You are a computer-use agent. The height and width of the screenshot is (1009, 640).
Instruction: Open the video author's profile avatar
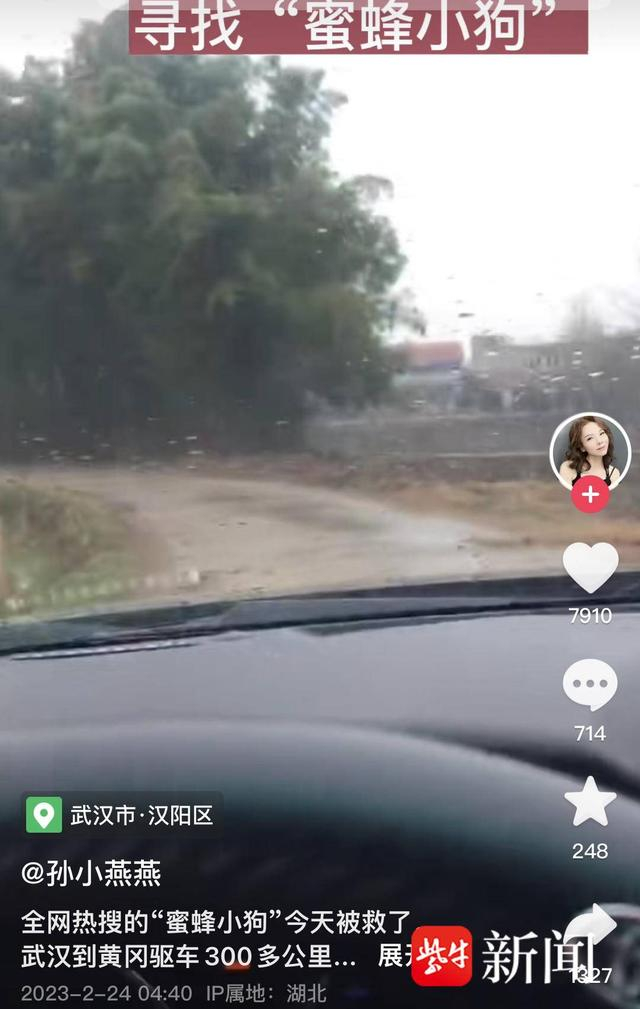point(590,449)
